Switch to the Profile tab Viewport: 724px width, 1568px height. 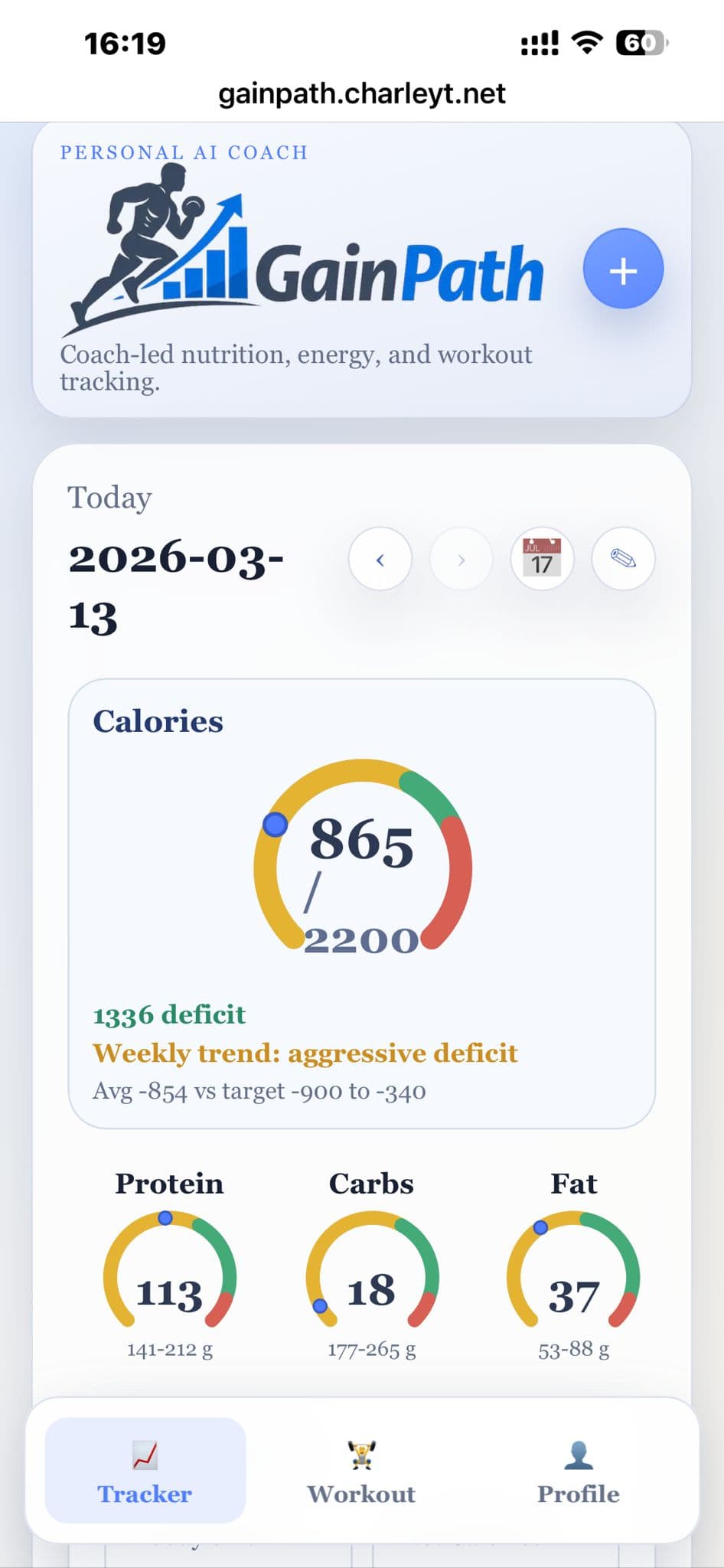(x=579, y=1472)
